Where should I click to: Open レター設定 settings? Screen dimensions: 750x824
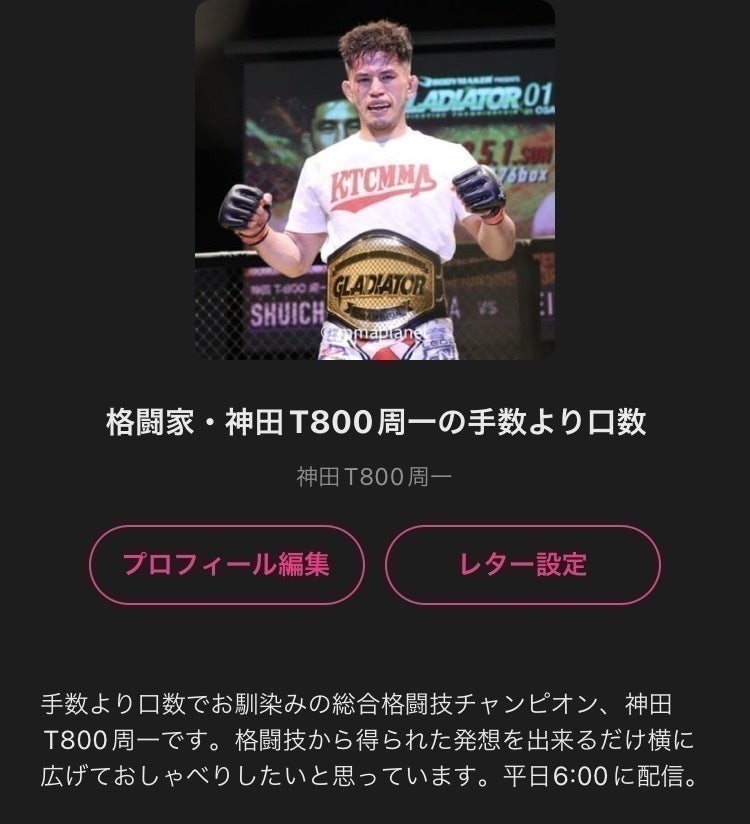click(522, 565)
